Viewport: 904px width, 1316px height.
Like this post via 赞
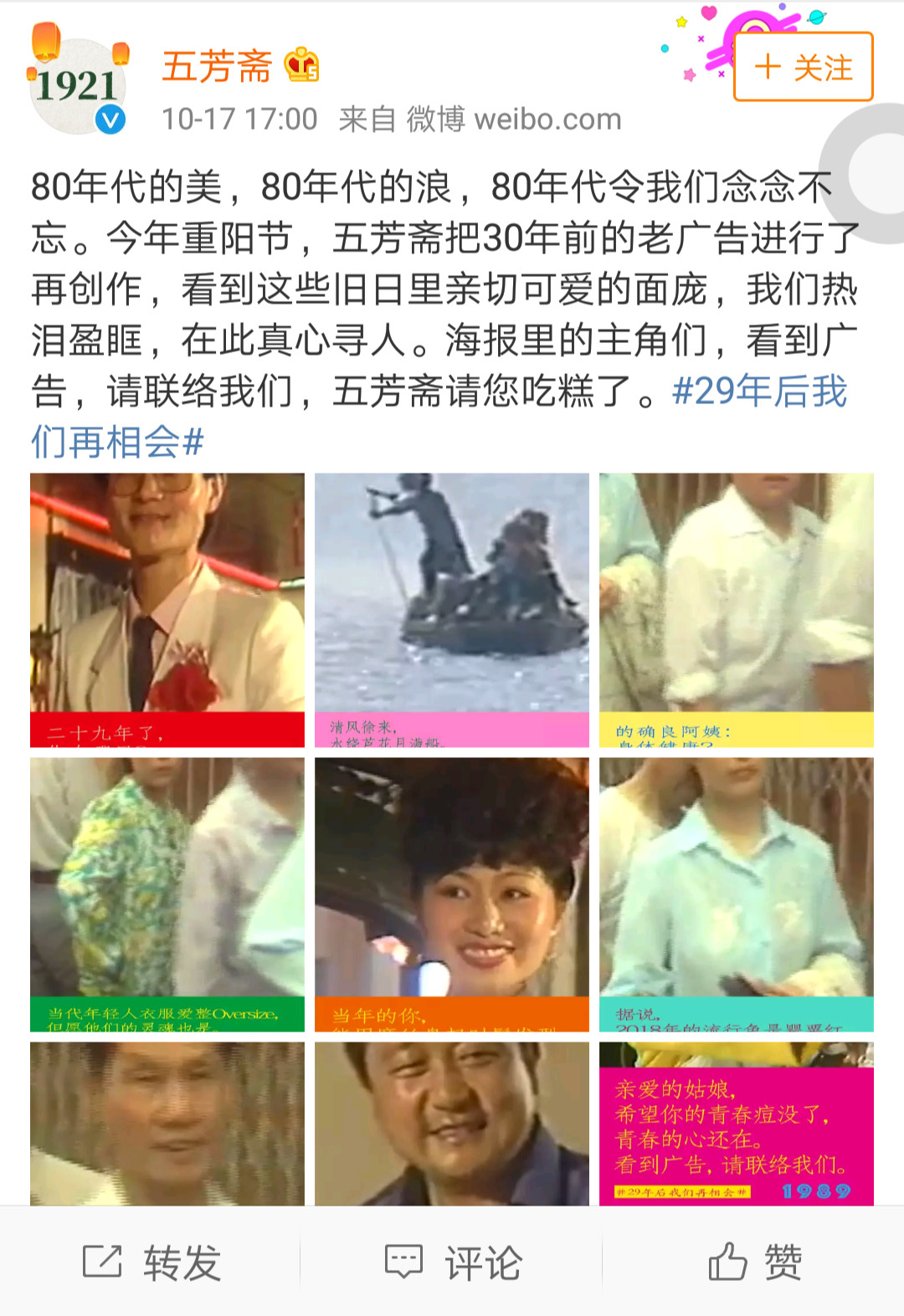(754, 1262)
